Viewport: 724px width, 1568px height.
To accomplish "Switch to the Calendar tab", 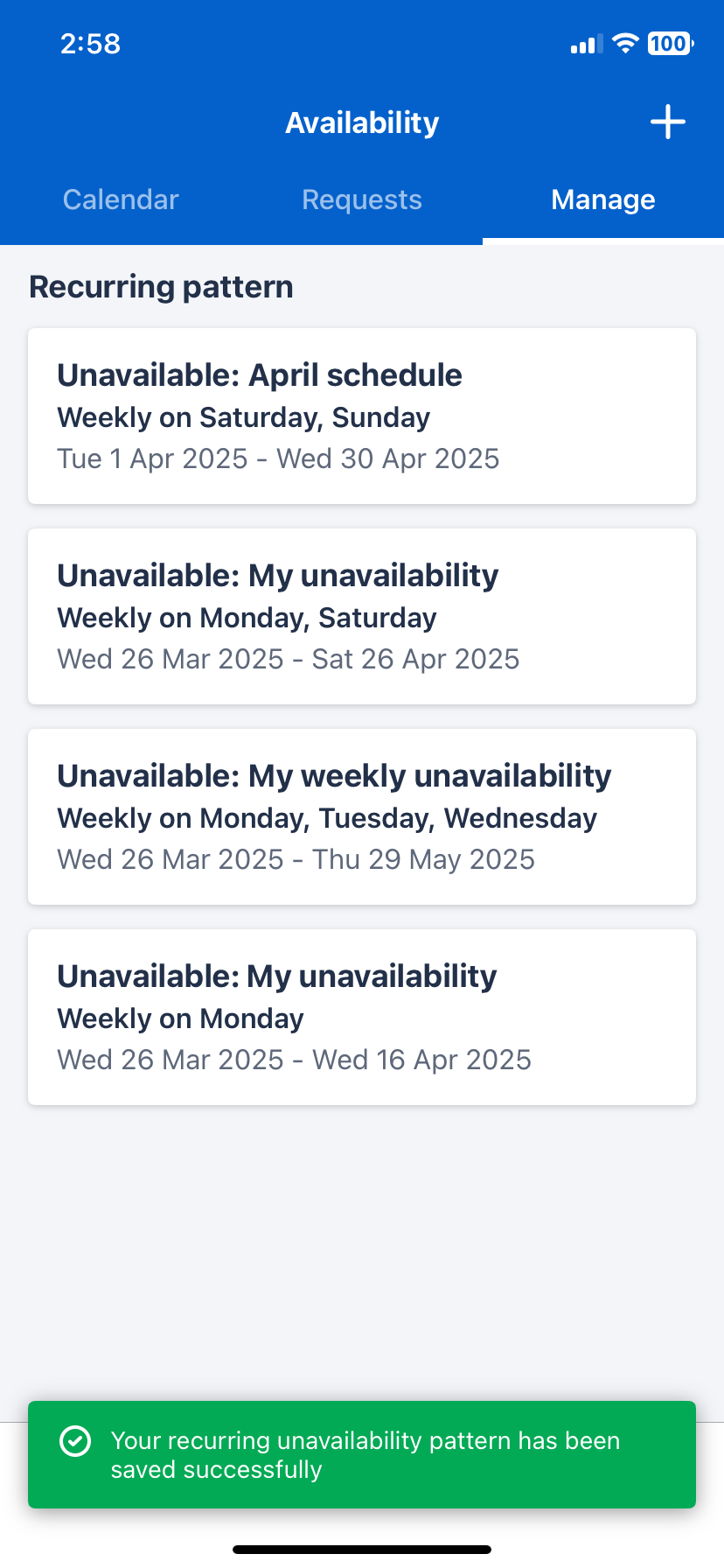I will 120,199.
